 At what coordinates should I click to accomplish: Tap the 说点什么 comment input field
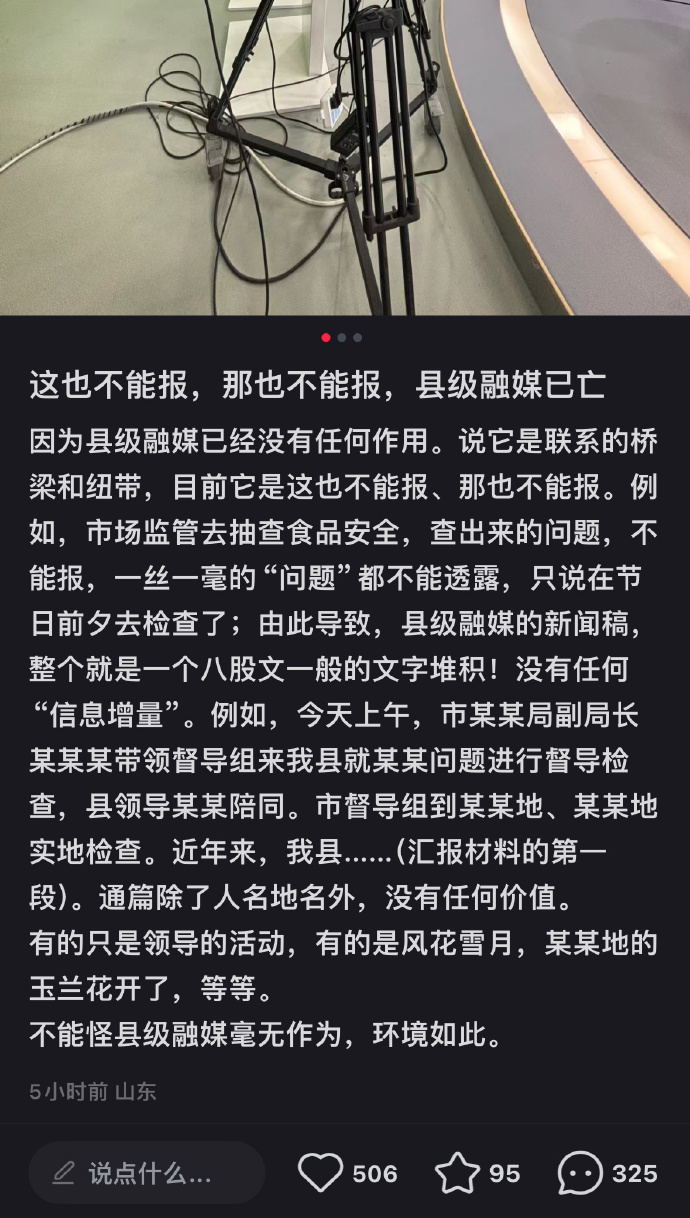(146, 1173)
